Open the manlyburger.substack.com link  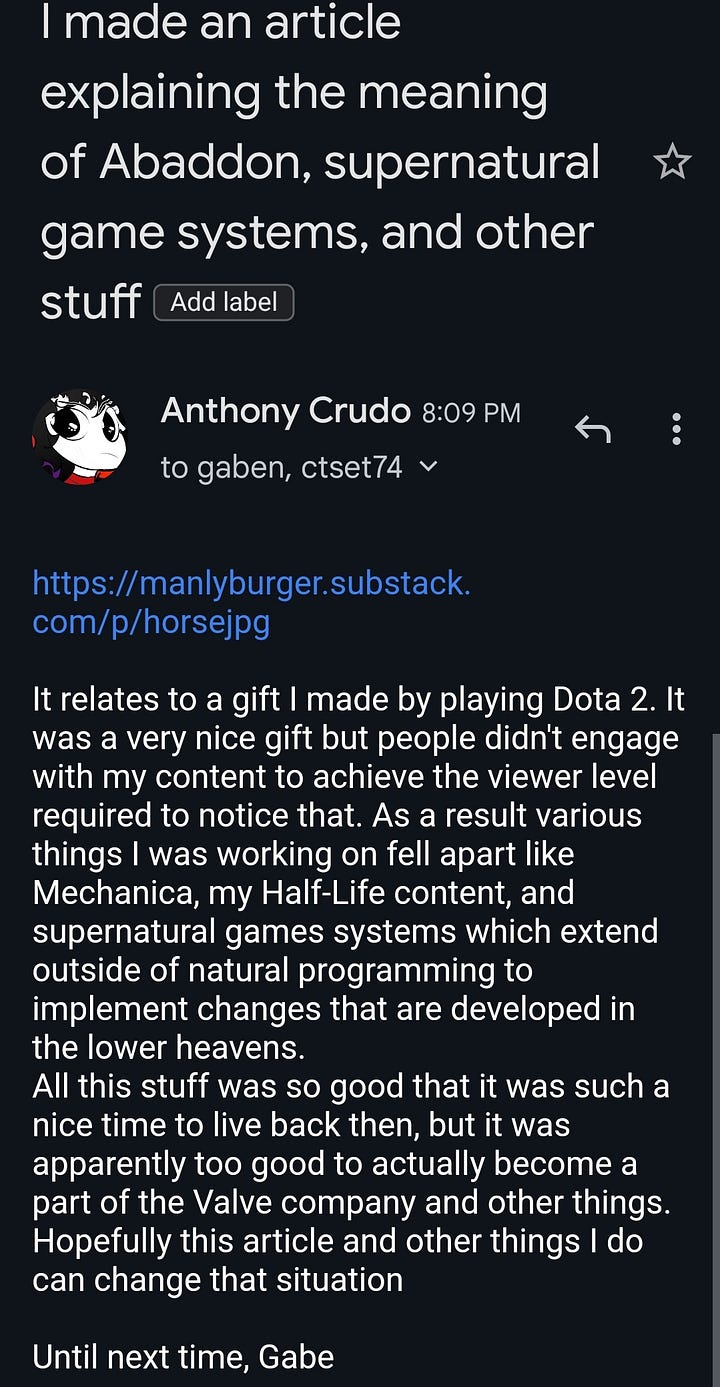pyautogui.click(x=251, y=602)
